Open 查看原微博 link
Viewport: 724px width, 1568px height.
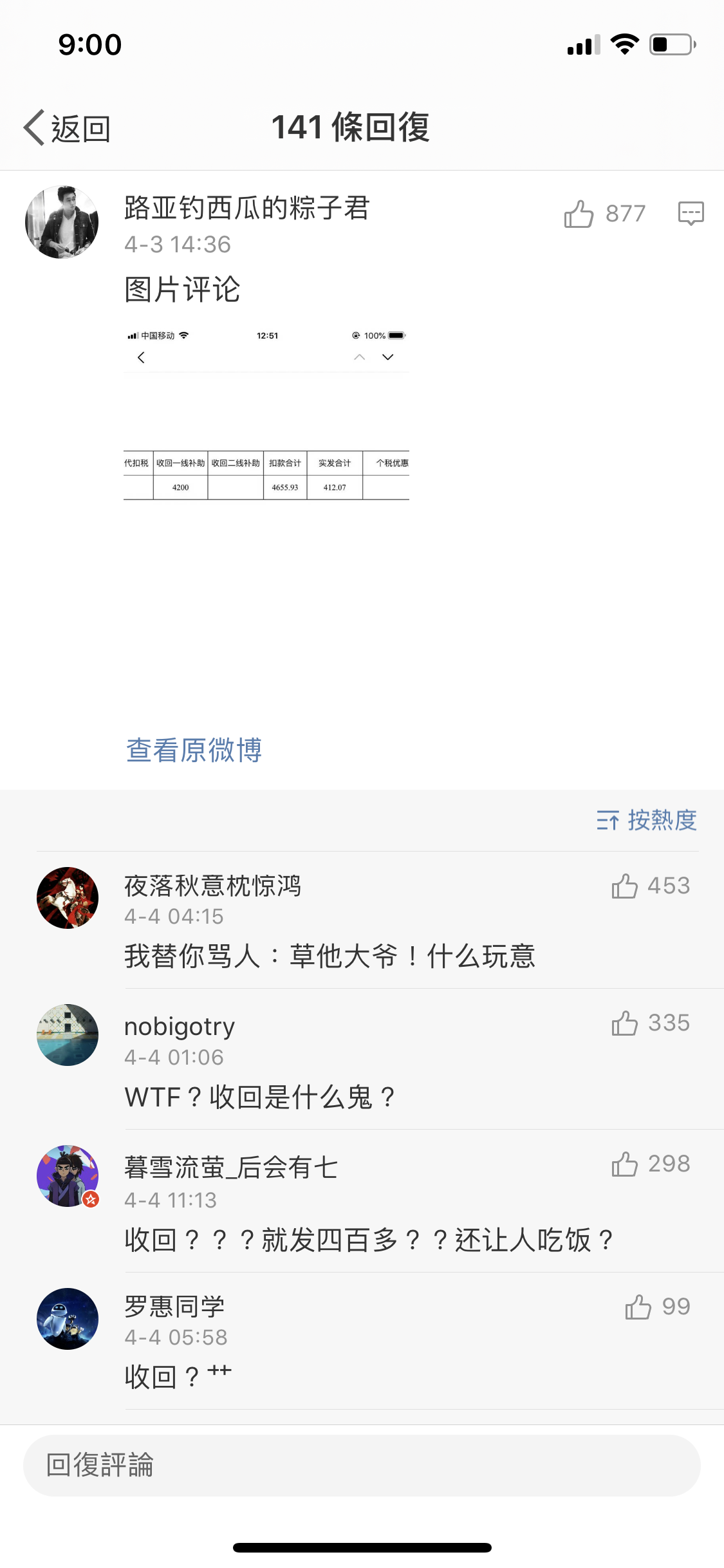(x=194, y=750)
